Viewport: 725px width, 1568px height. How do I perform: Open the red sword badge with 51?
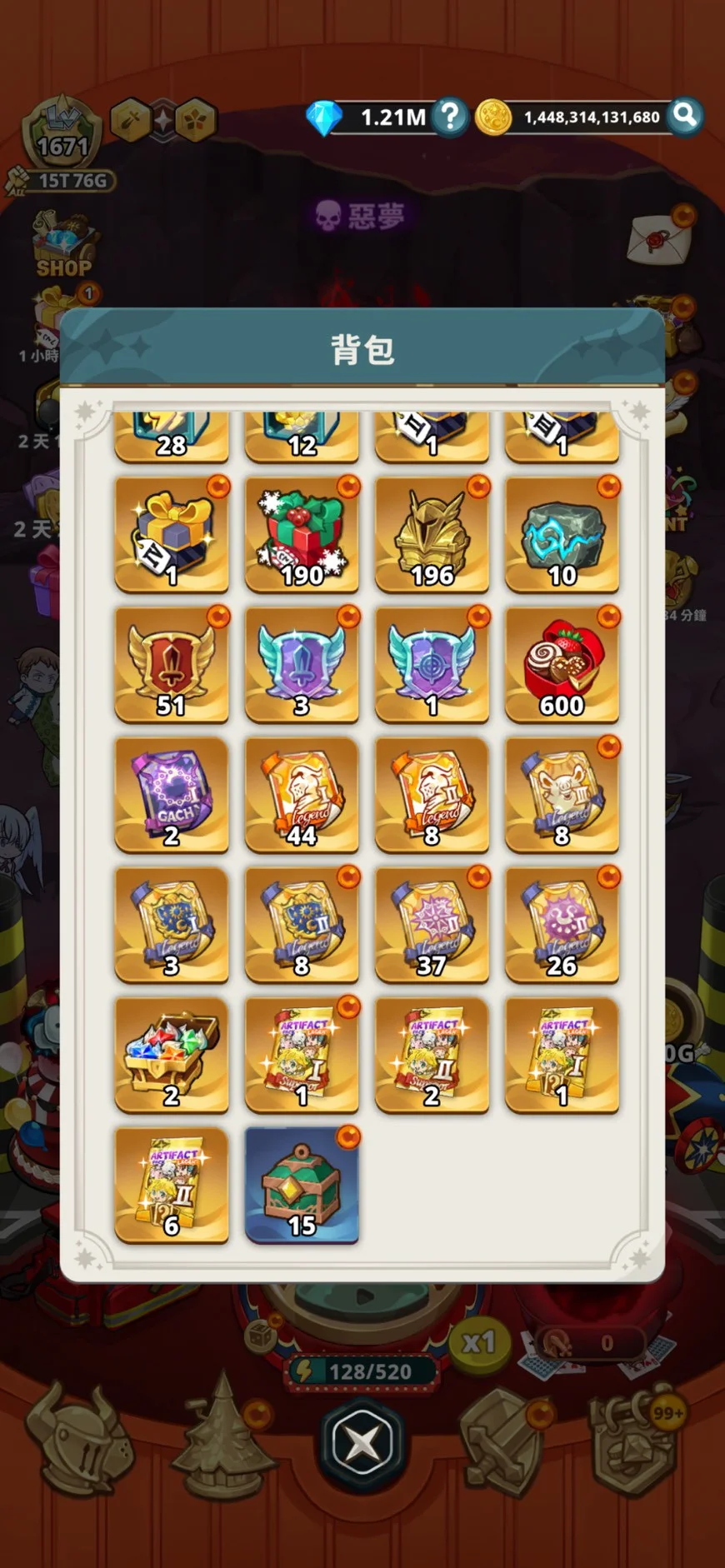click(172, 665)
